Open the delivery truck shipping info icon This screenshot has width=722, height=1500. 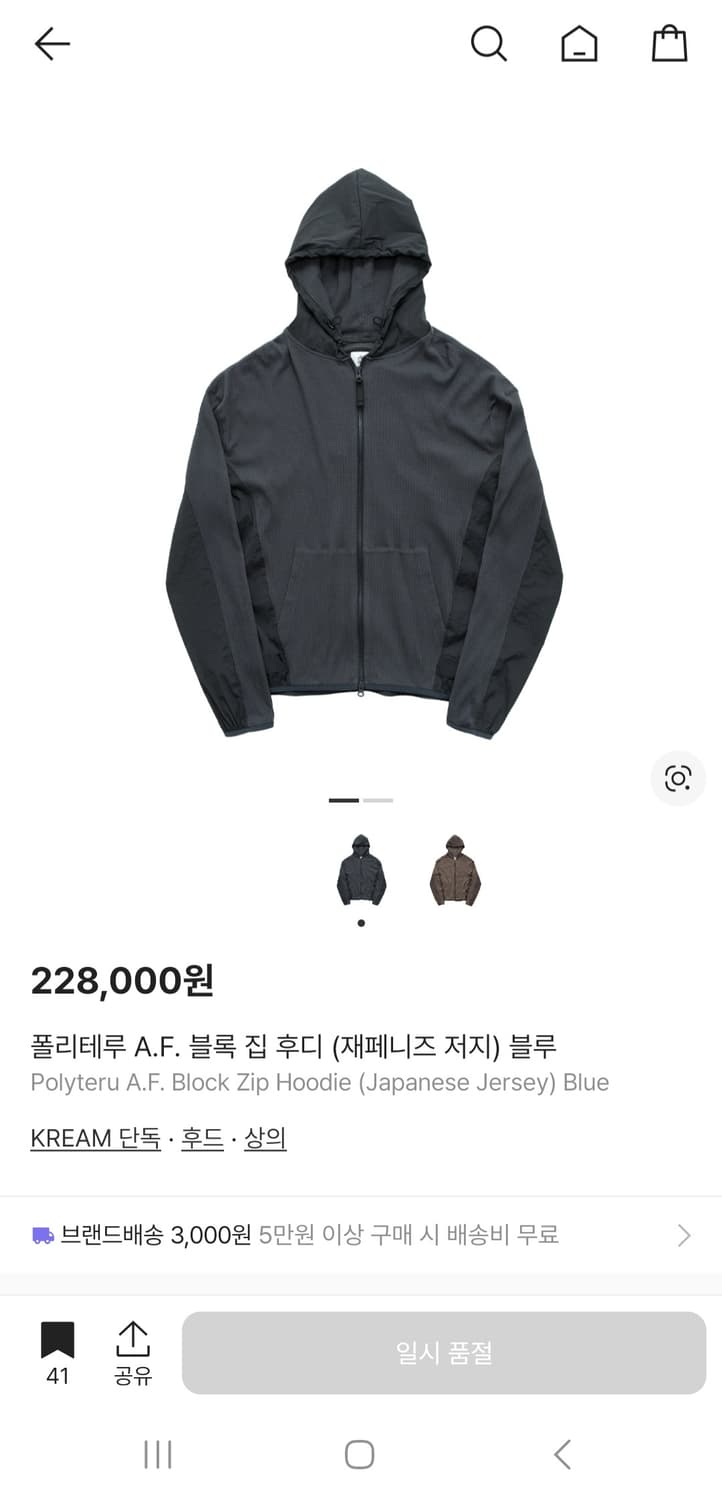click(41, 1235)
